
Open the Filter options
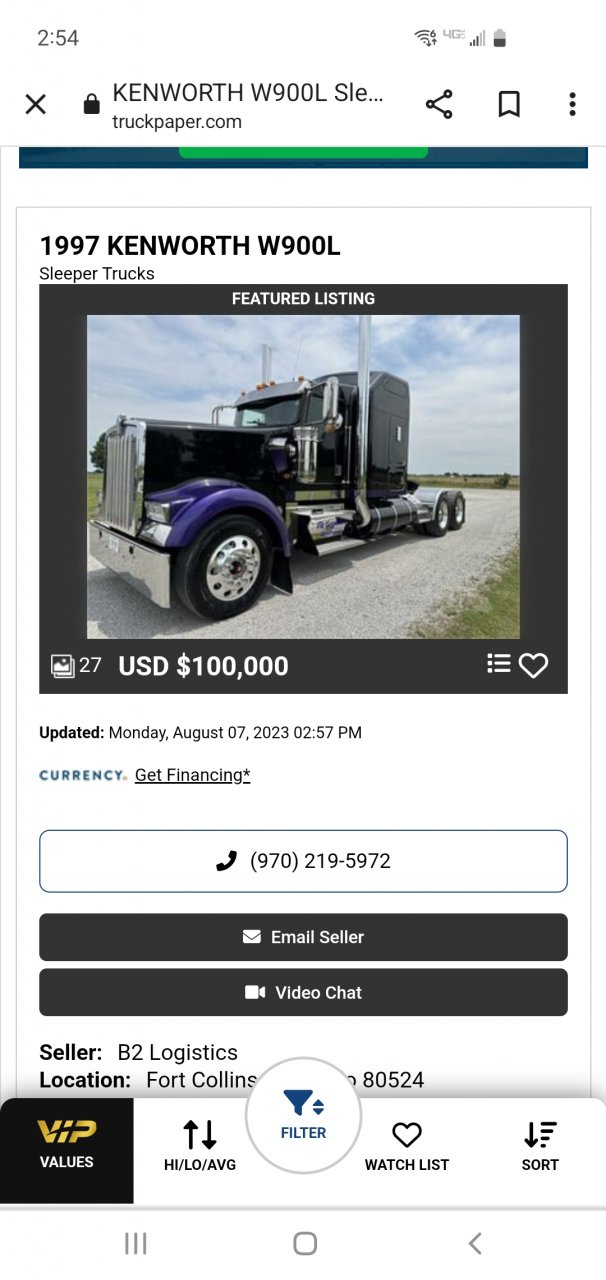click(303, 1114)
